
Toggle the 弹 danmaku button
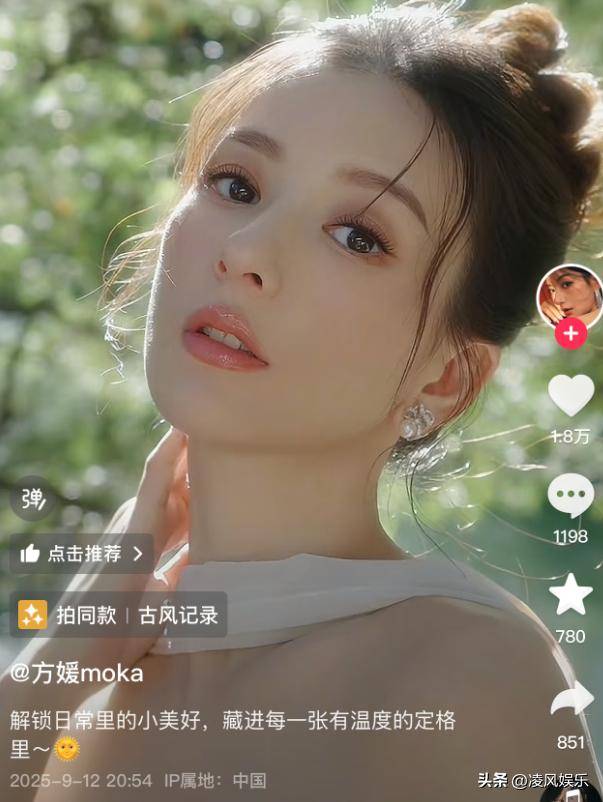pos(32,497)
